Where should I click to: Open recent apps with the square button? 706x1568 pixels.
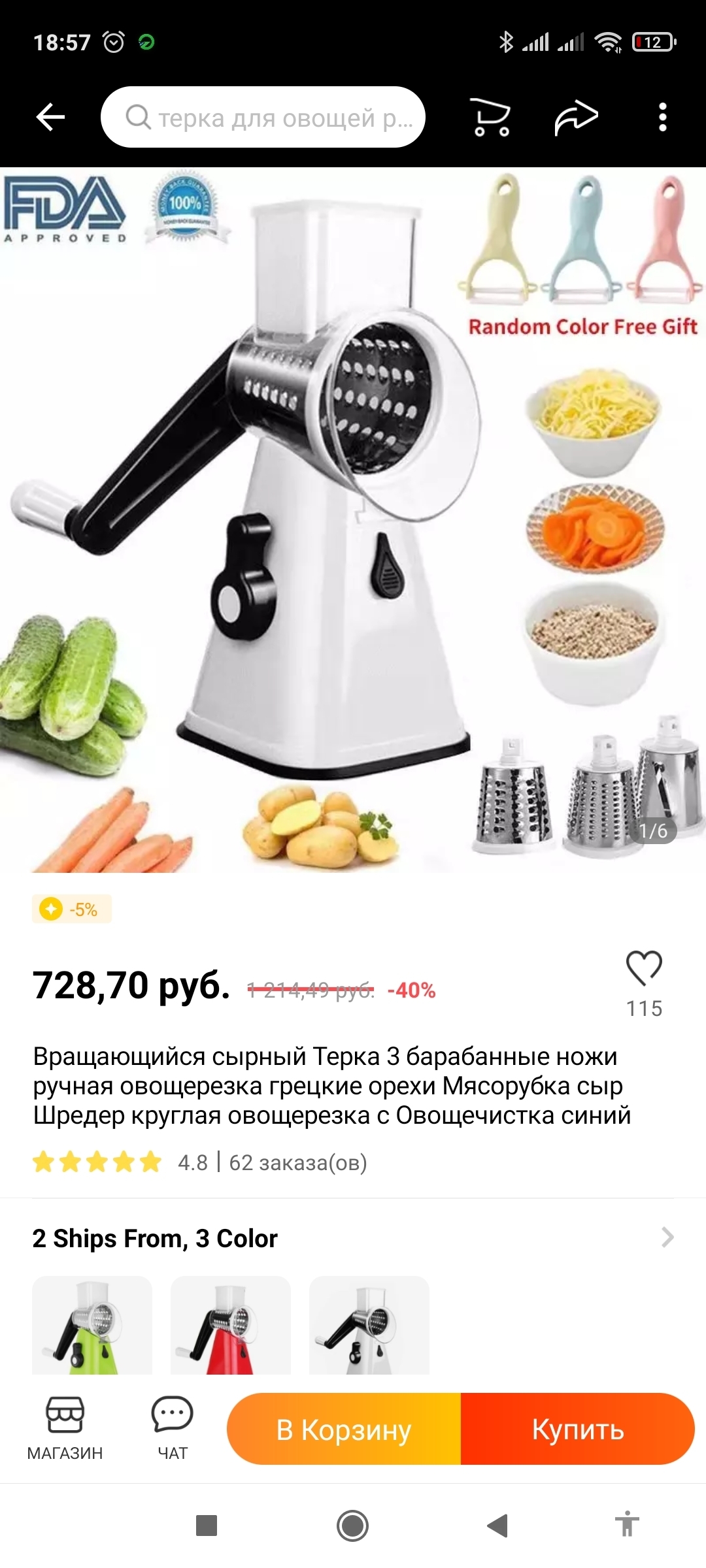point(207,1526)
